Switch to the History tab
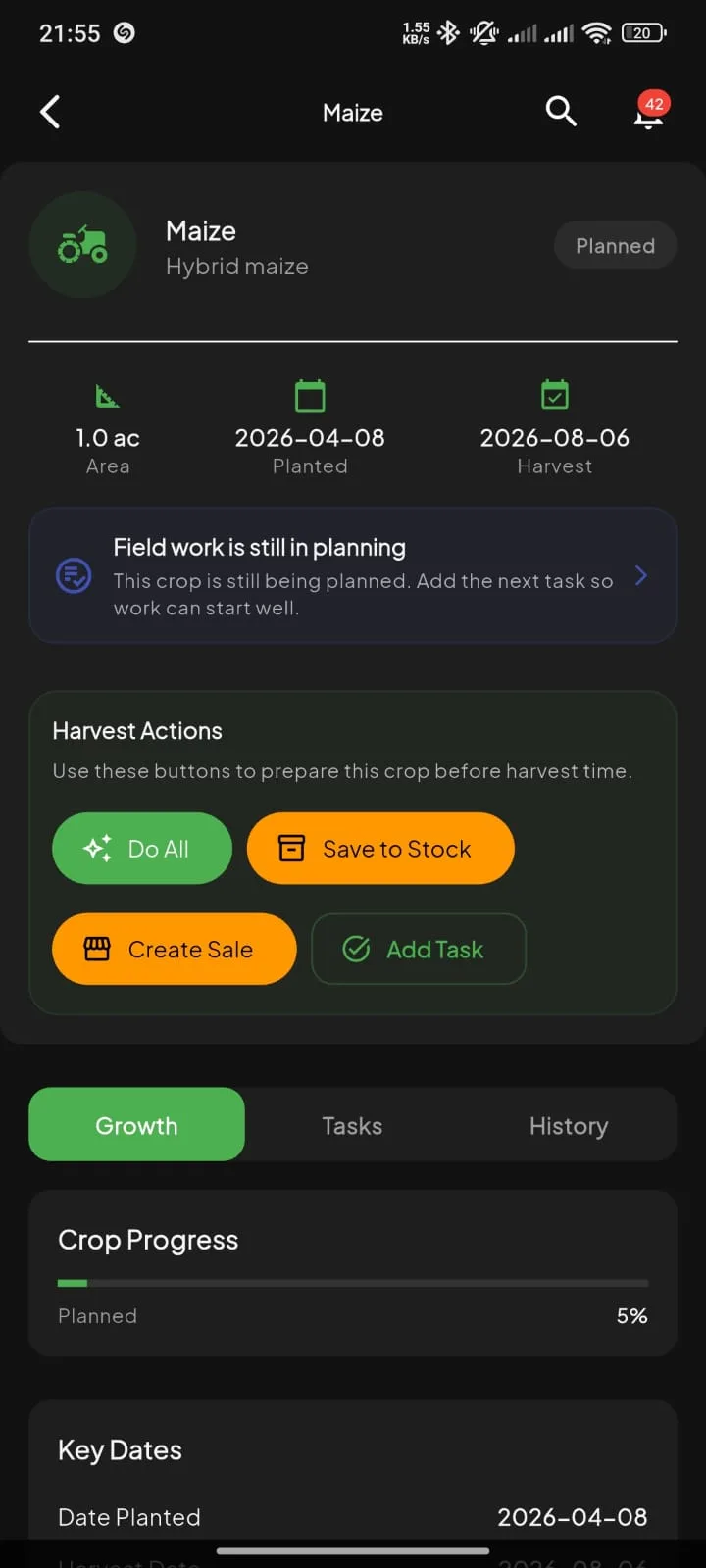 coord(569,1125)
